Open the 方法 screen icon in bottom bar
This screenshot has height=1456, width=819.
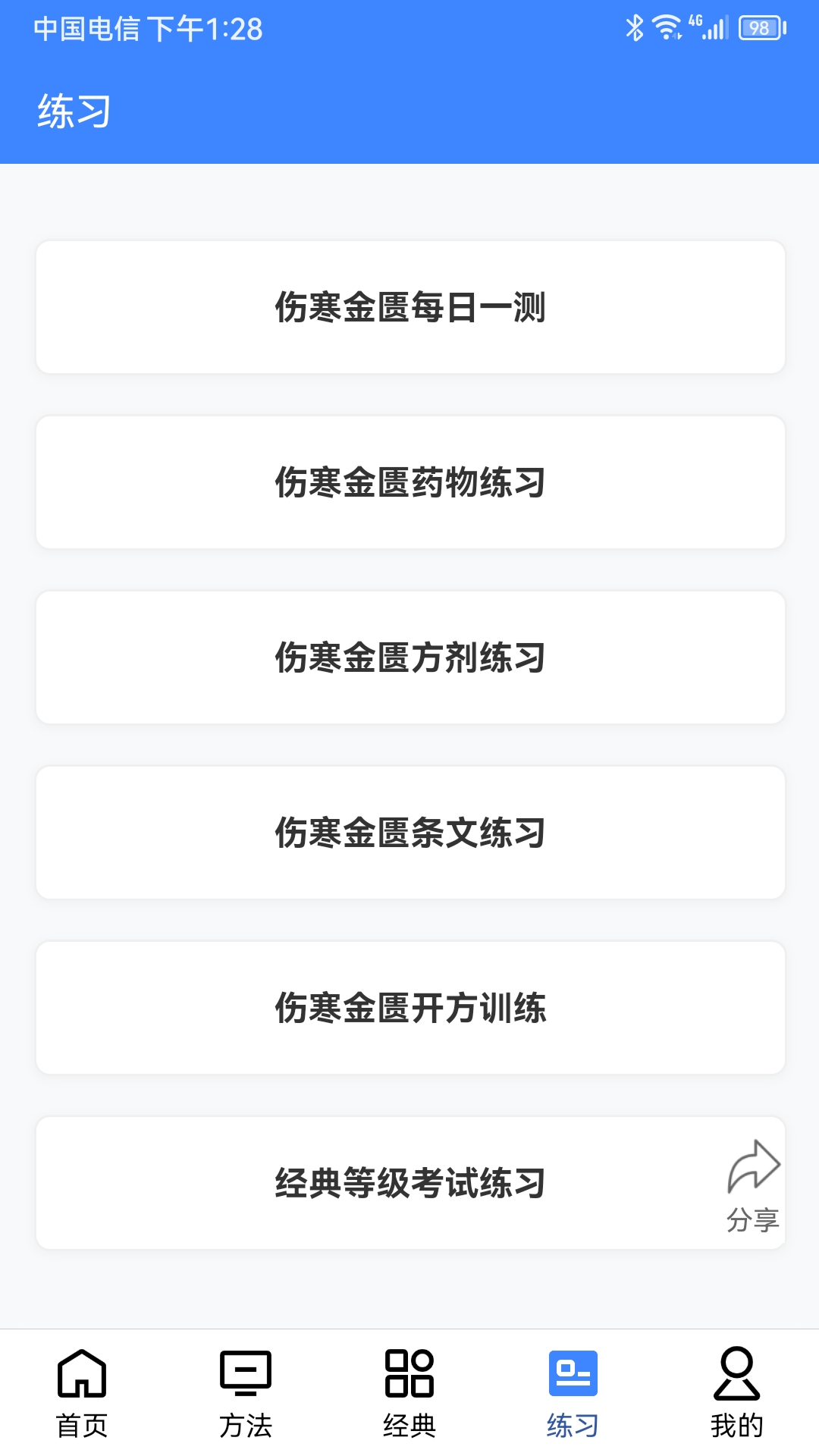[245, 1379]
